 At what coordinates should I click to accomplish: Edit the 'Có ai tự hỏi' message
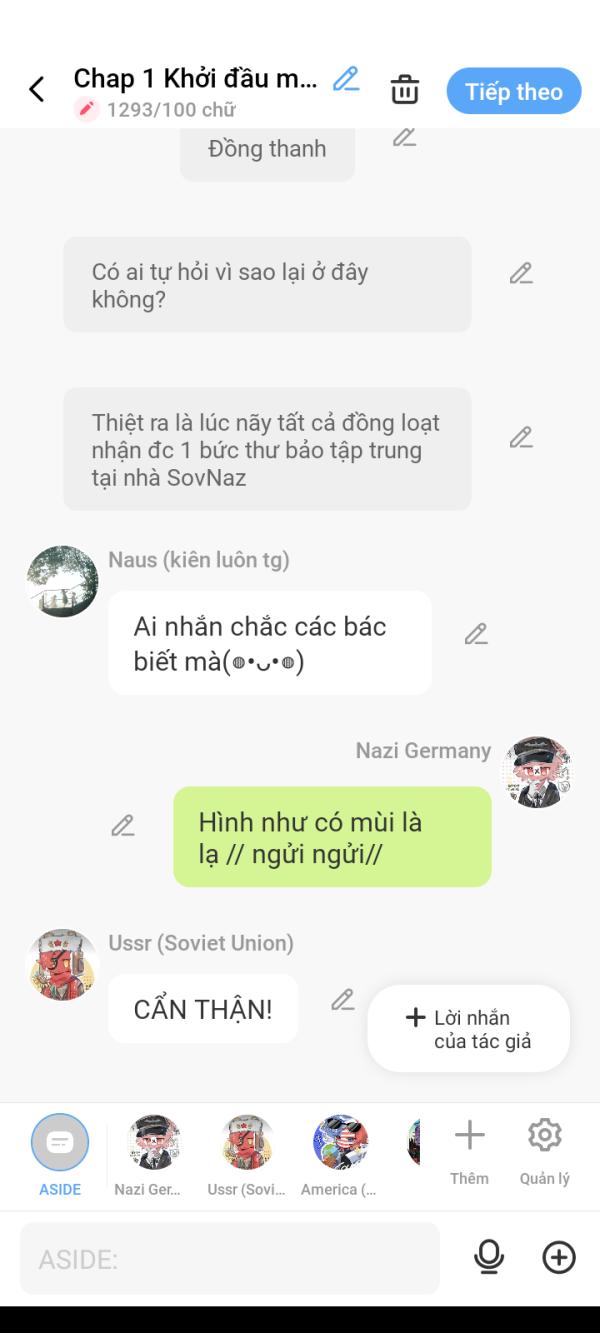coord(521,274)
